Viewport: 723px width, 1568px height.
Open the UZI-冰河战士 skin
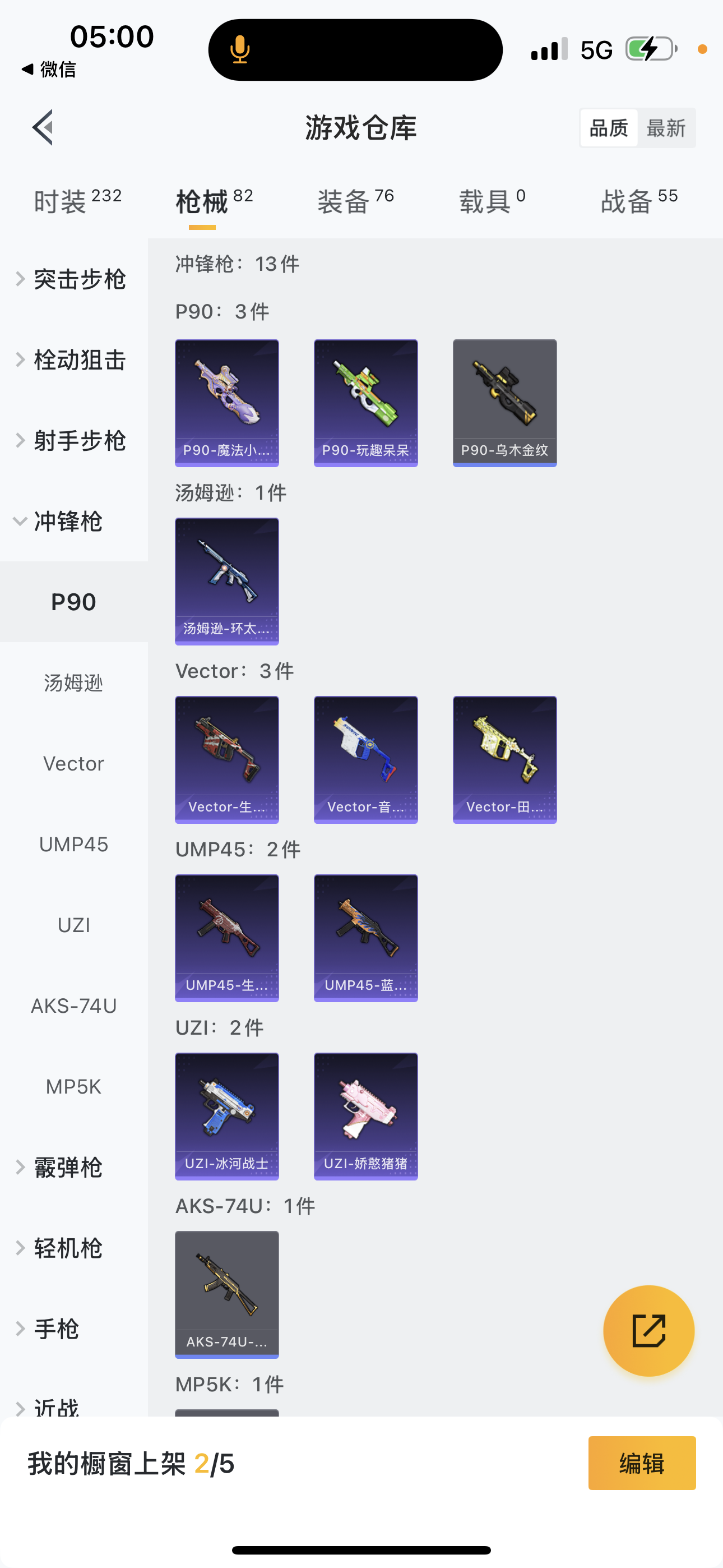click(x=227, y=1116)
